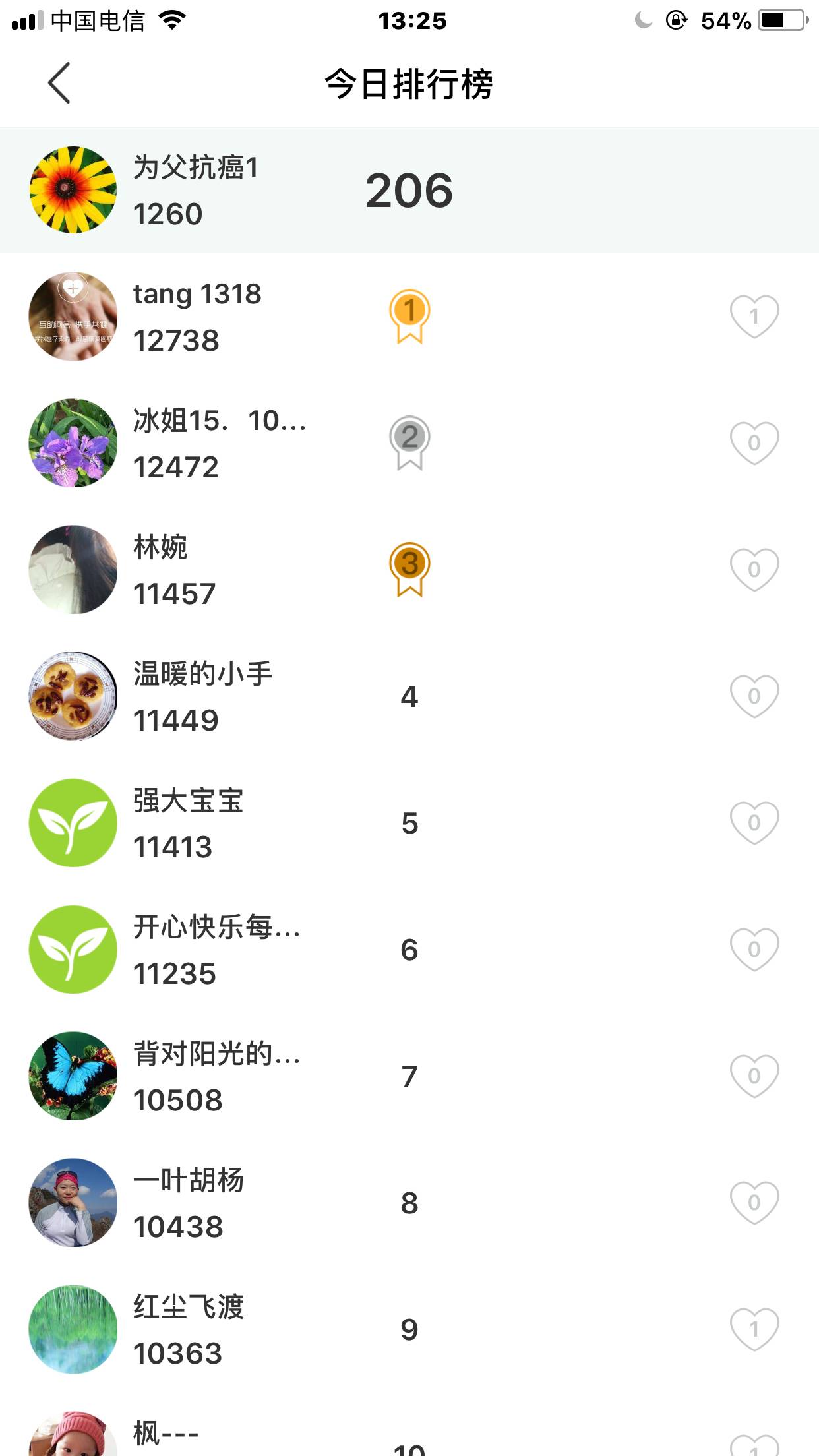Tap the heart beside 强大宝宝
The height and width of the screenshot is (1456, 819).
coord(754,823)
